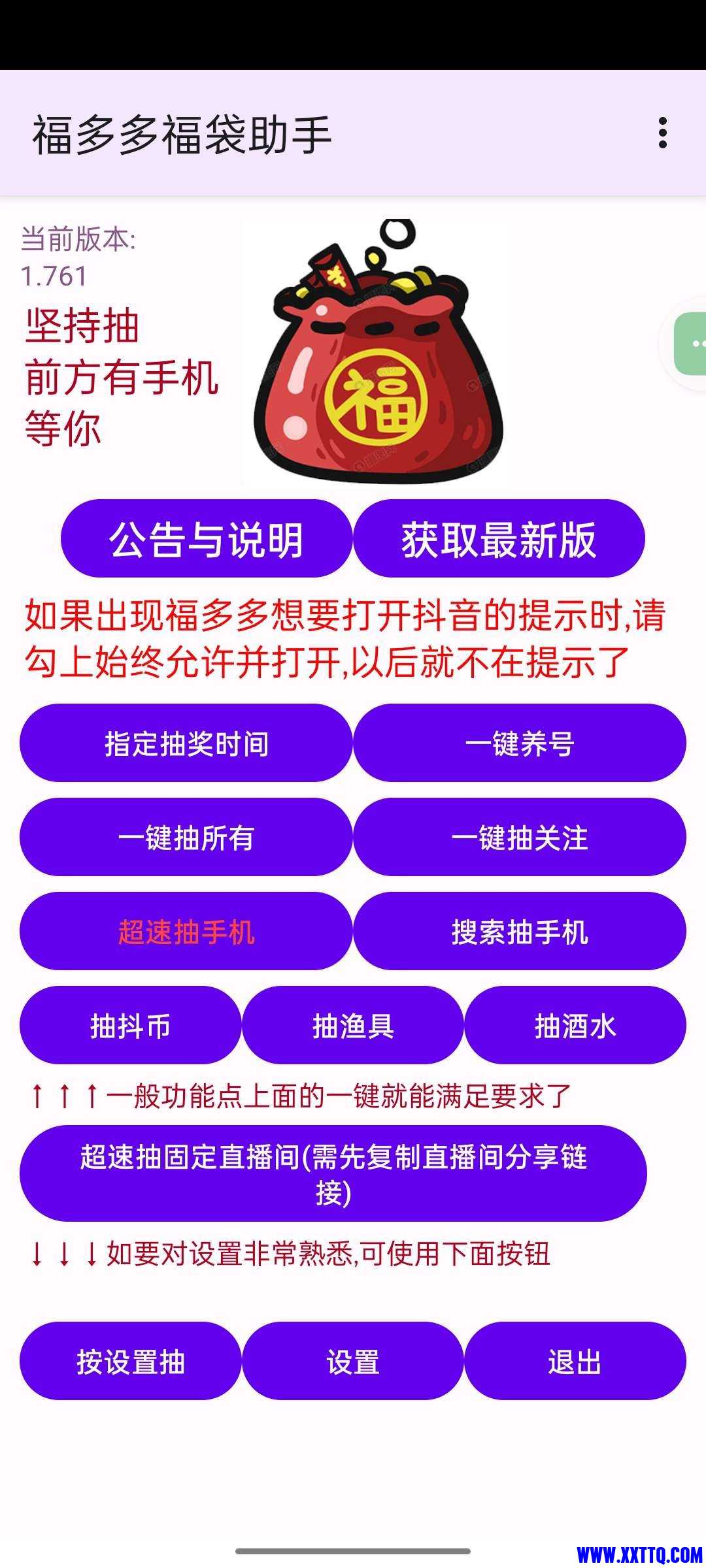Tap 获取最新版 to get latest version
The height and width of the screenshot is (1568, 706).
pos(499,539)
